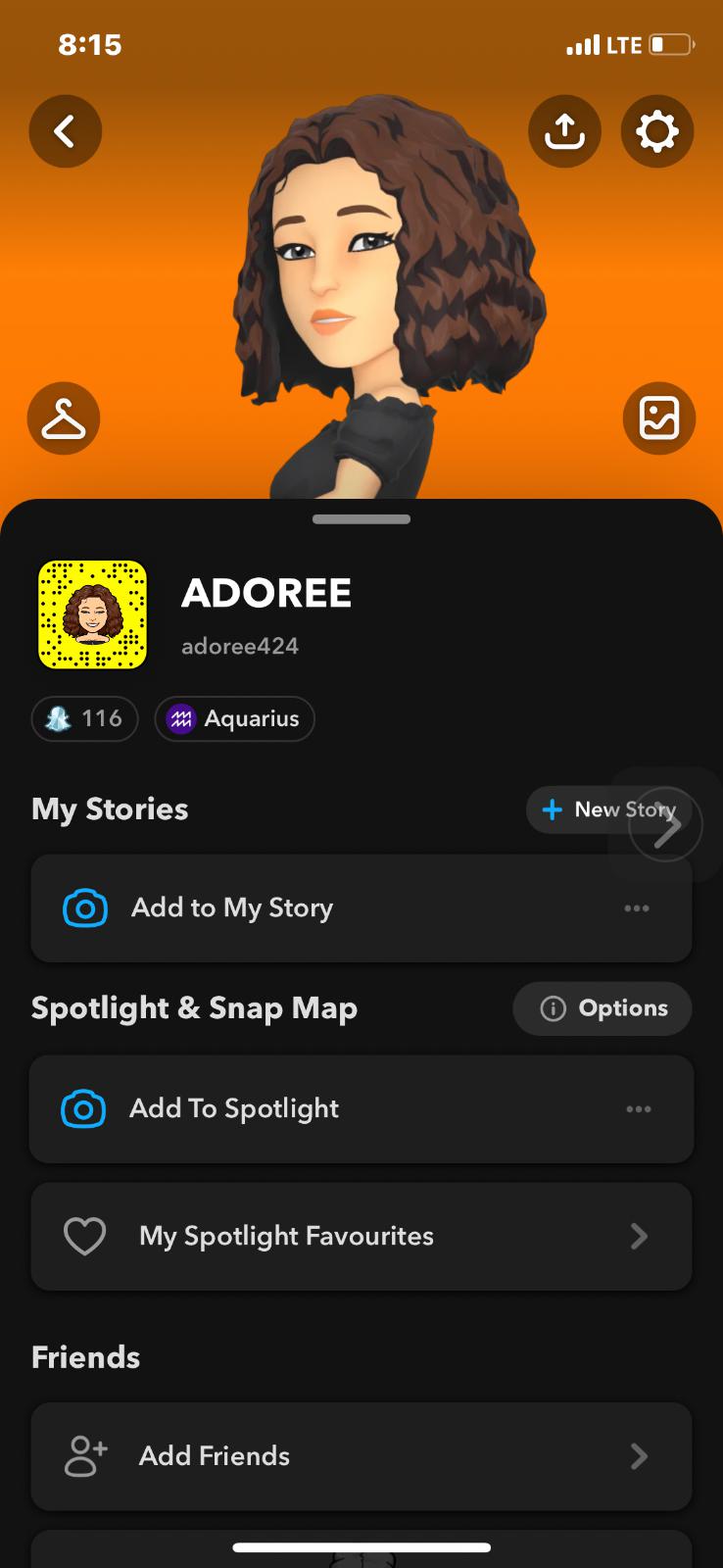This screenshot has height=1568, width=723.
Task: Change Bitmoji outfit with hanger icon
Action: click(64, 418)
